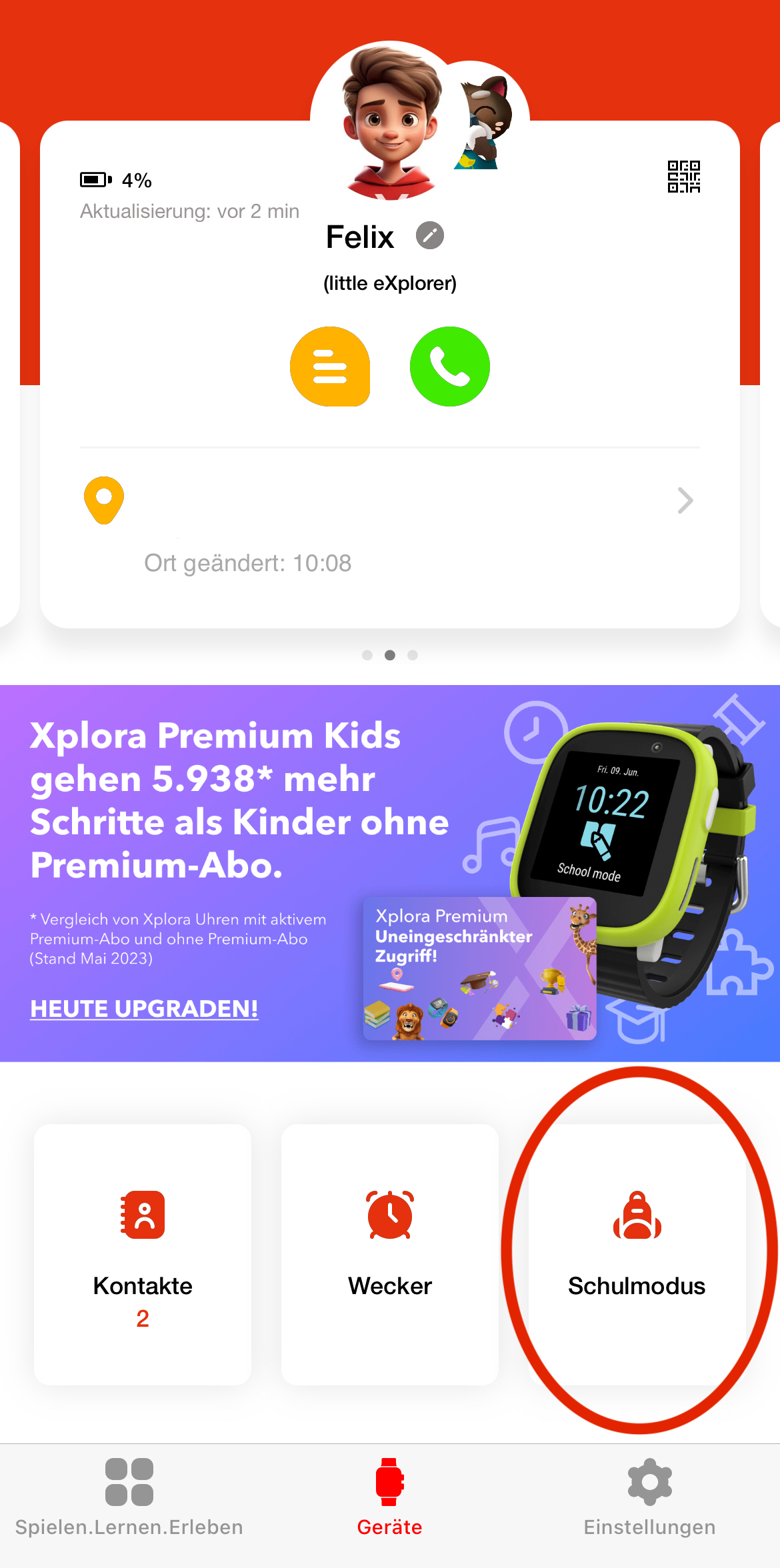This screenshot has width=780, height=1568.
Task: Call Felix's watch
Action: (x=450, y=367)
